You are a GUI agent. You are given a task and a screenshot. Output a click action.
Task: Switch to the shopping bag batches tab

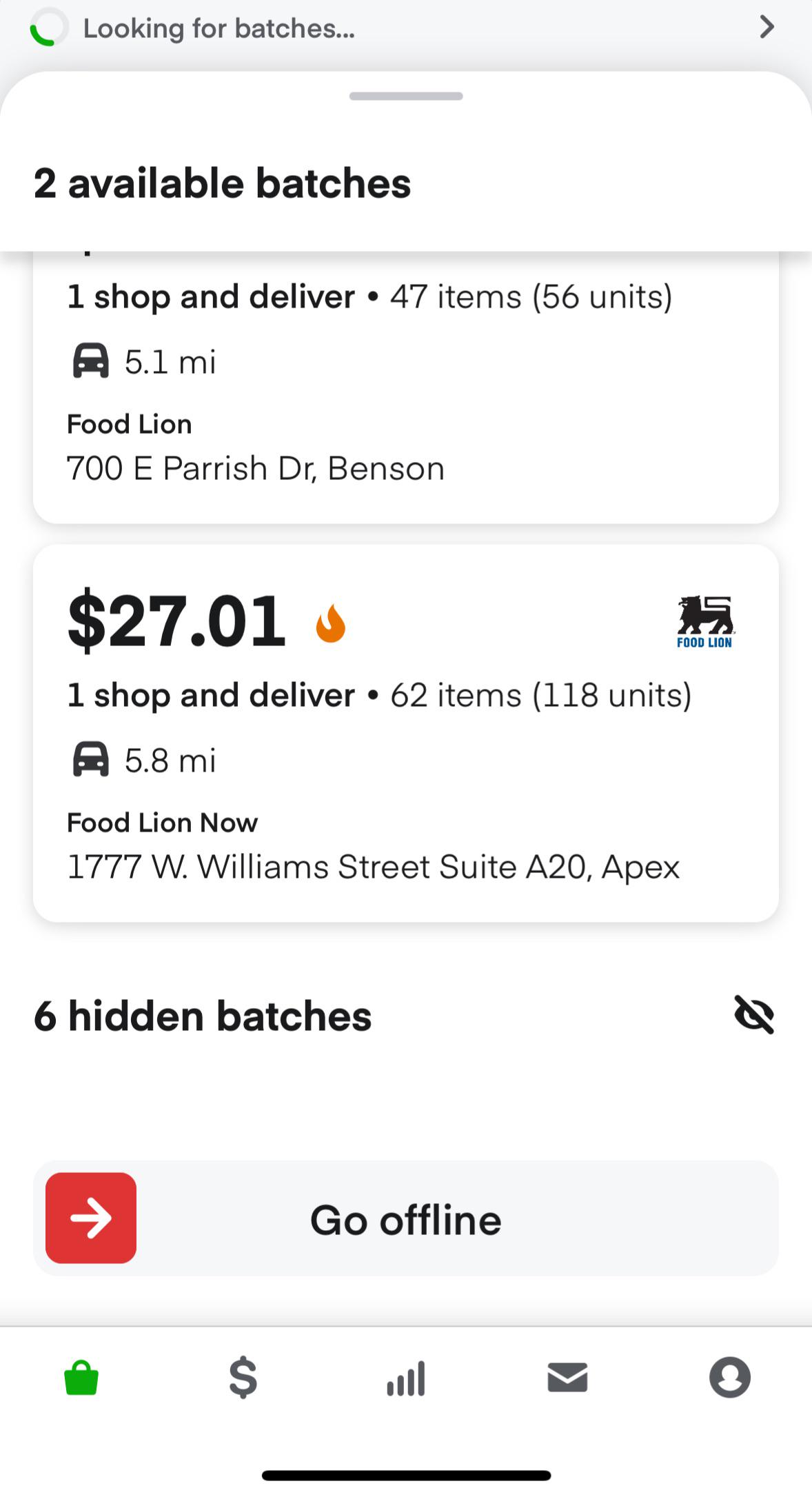pos(81,1378)
